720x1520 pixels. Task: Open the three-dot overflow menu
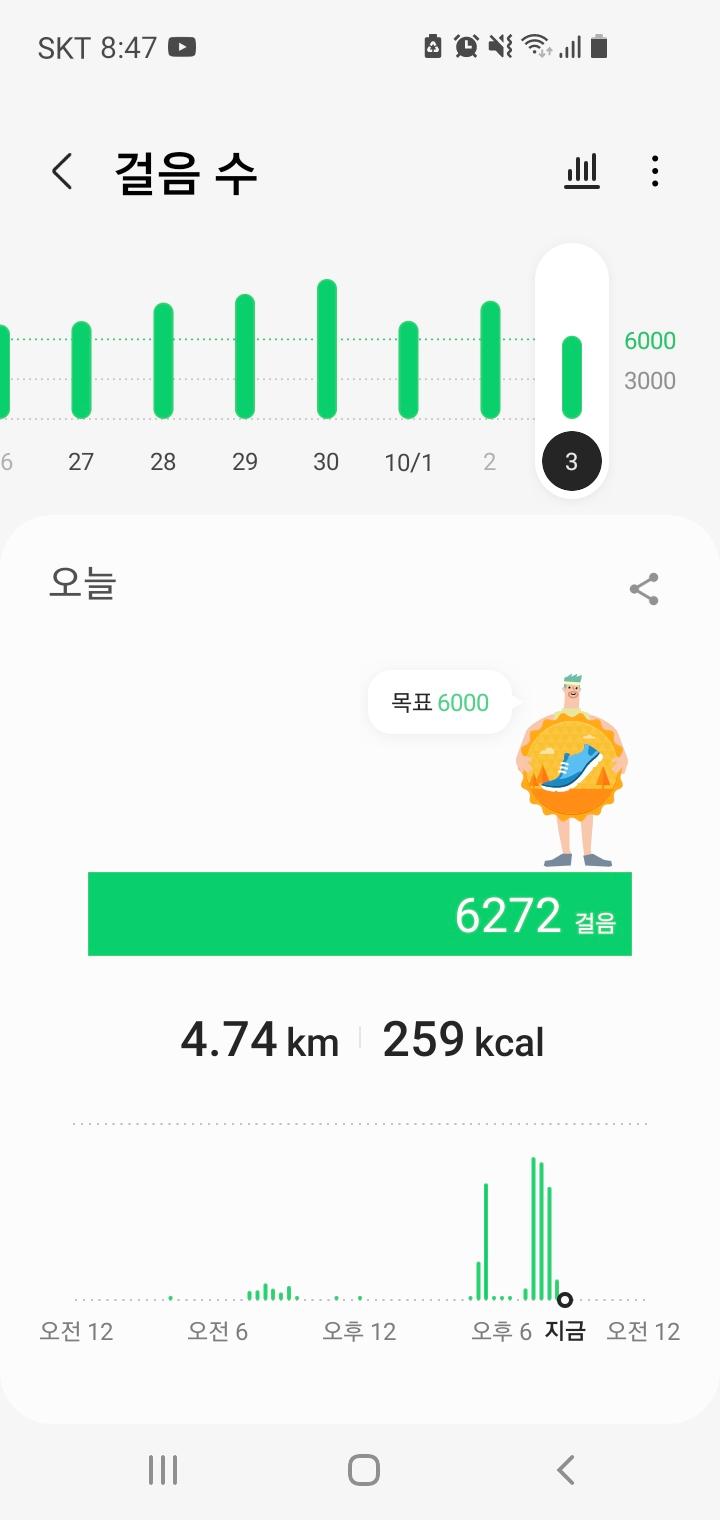coord(655,172)
